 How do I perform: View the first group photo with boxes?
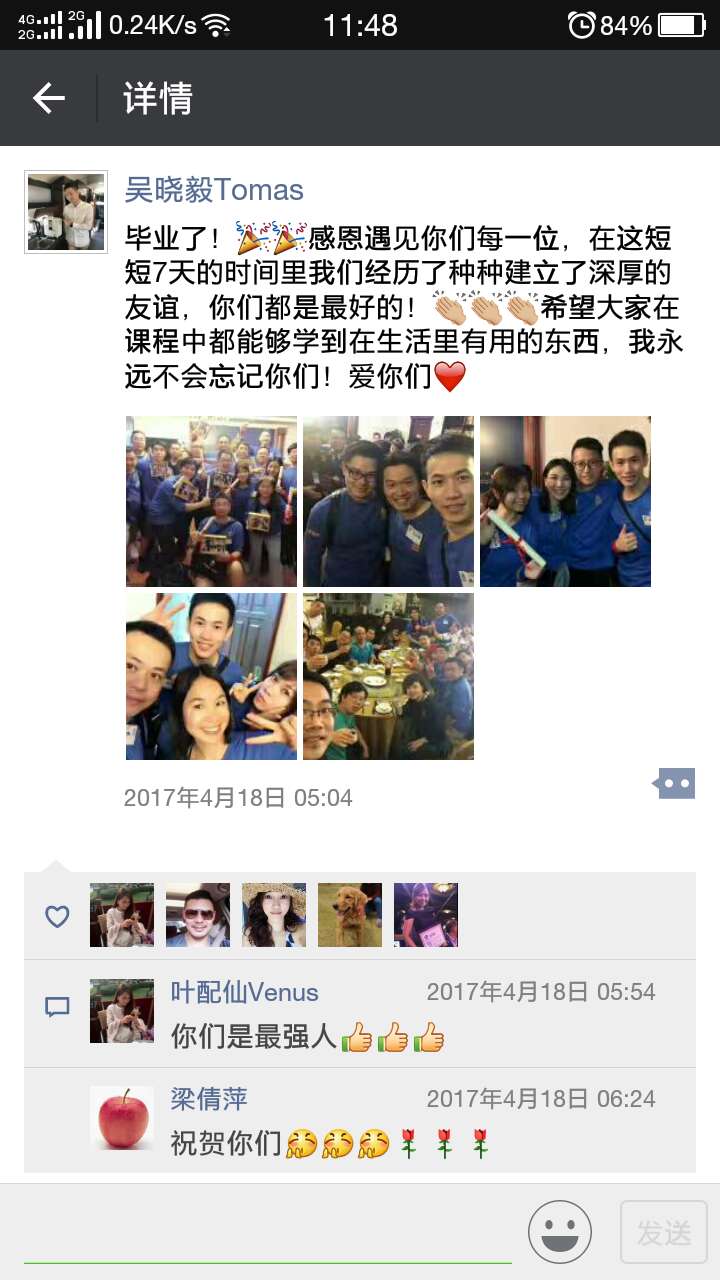(x=211, y=501)
